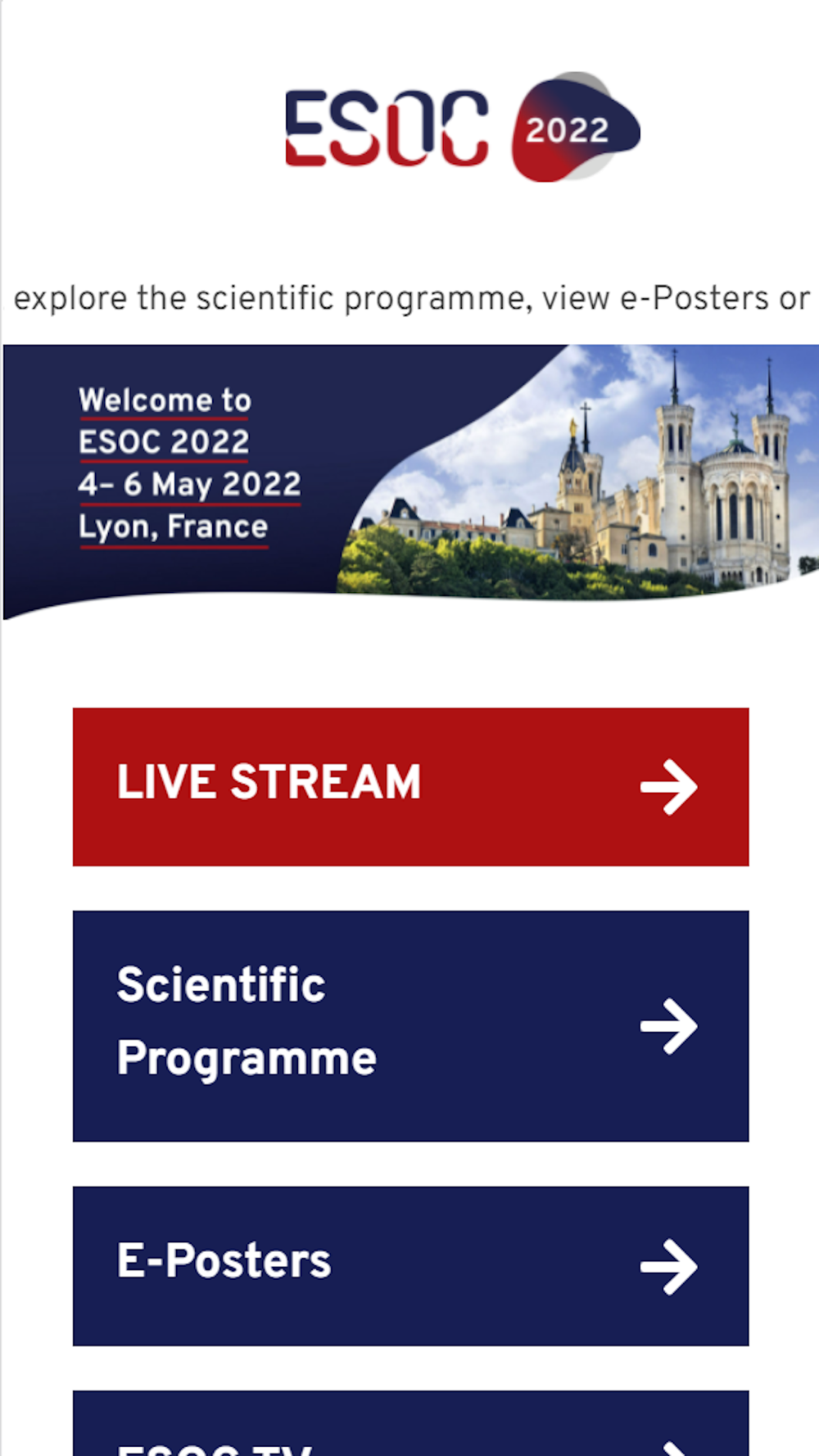Open the LIVE STREAM button

pos(410,786)
